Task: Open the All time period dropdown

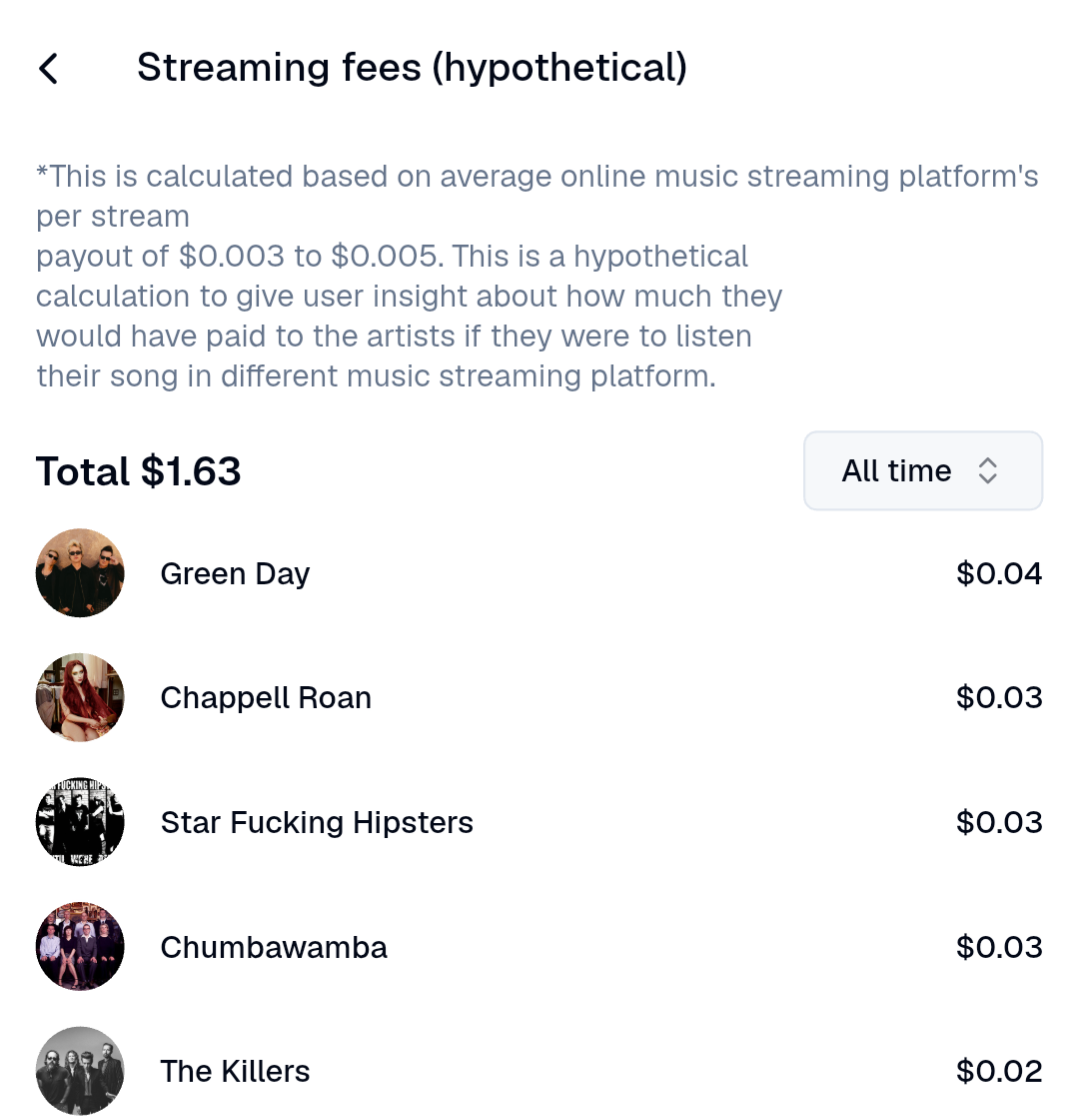Action: click(x=922, y=471)
